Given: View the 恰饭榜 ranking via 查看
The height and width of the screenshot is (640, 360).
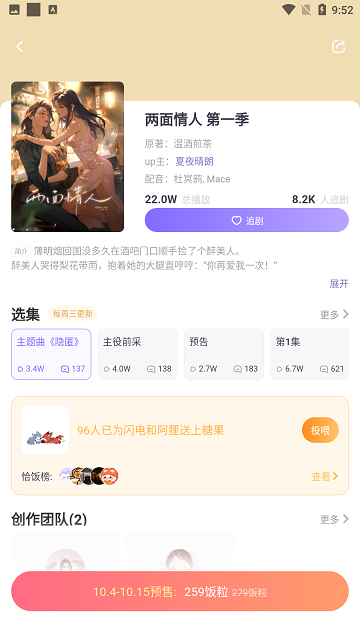Looking at the screenshot, I should click(x=325, y=476).
